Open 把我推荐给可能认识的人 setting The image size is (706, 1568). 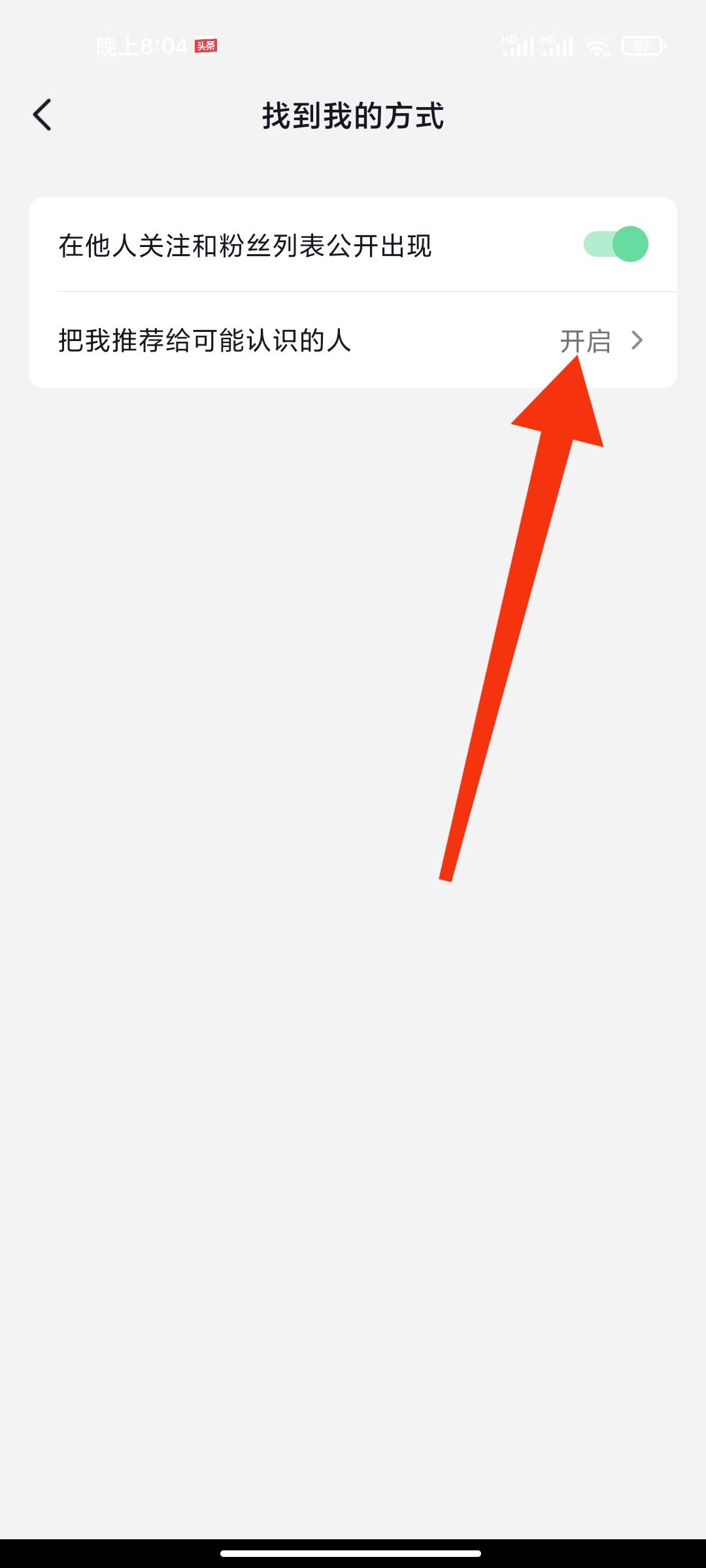[x=353, y=340]
